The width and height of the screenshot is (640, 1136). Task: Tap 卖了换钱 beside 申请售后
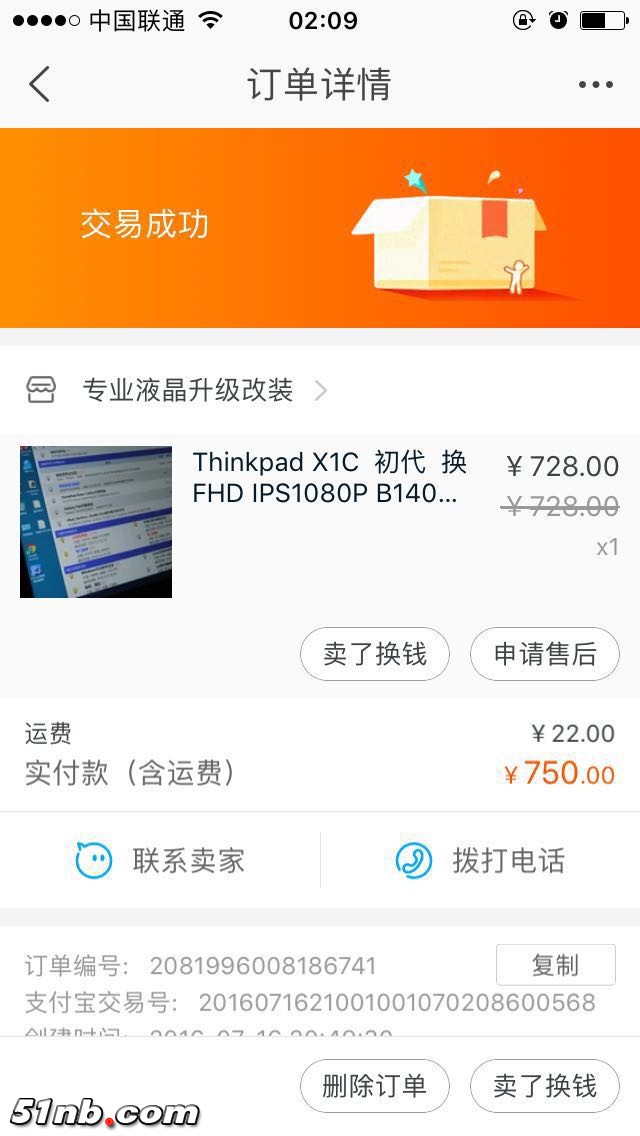[375, 655]
